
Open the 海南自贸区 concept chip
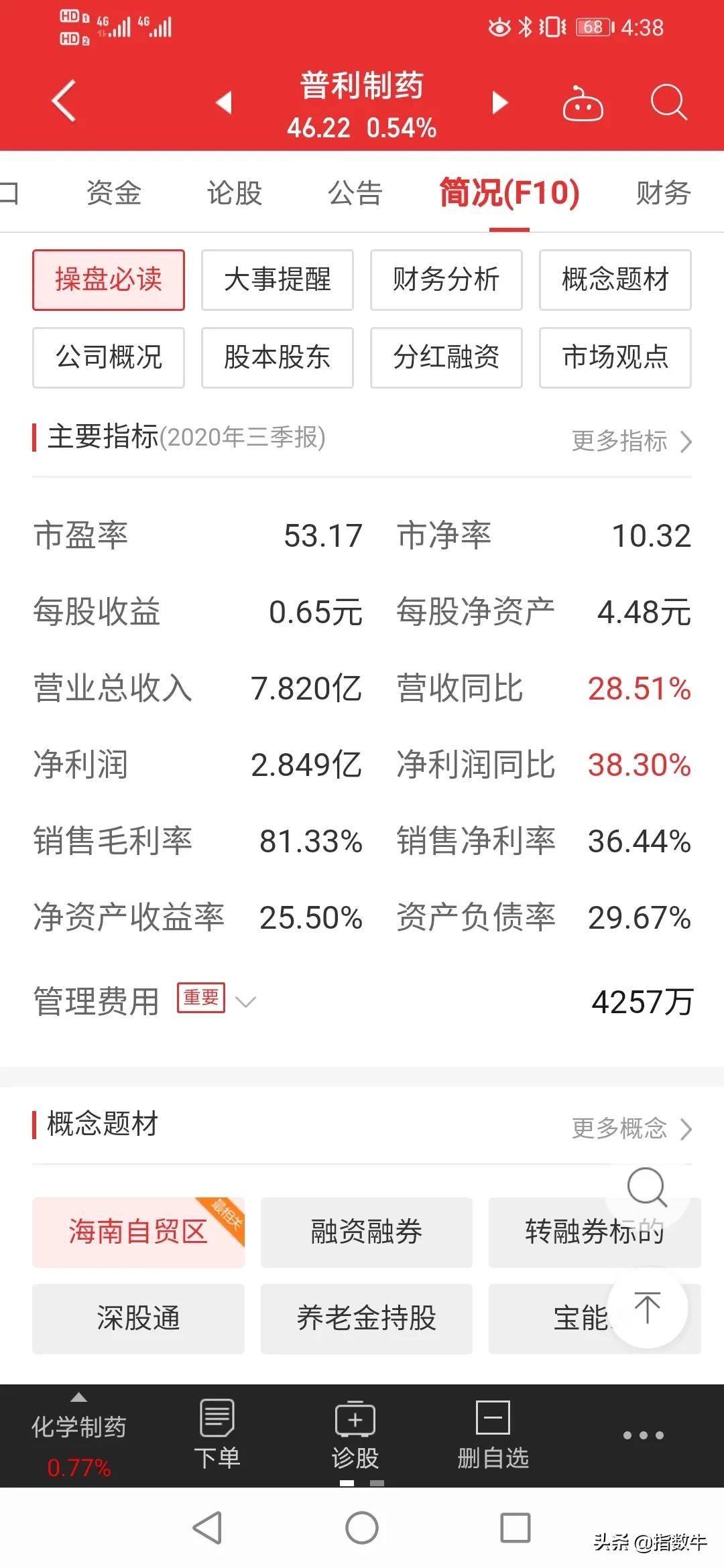138,1232
